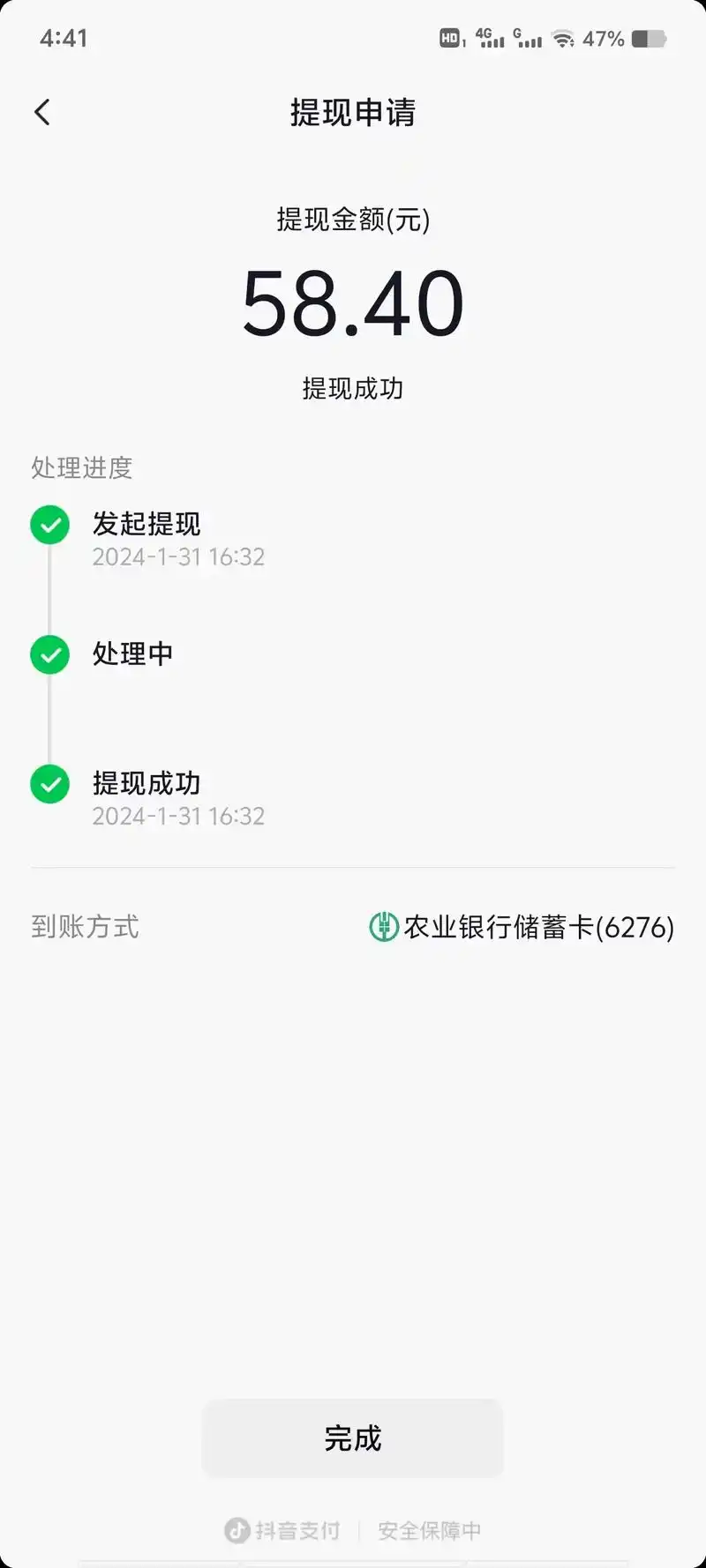Tap the clock showing 4:41
The image size is (706, 1568).
[x=62, y=38]
